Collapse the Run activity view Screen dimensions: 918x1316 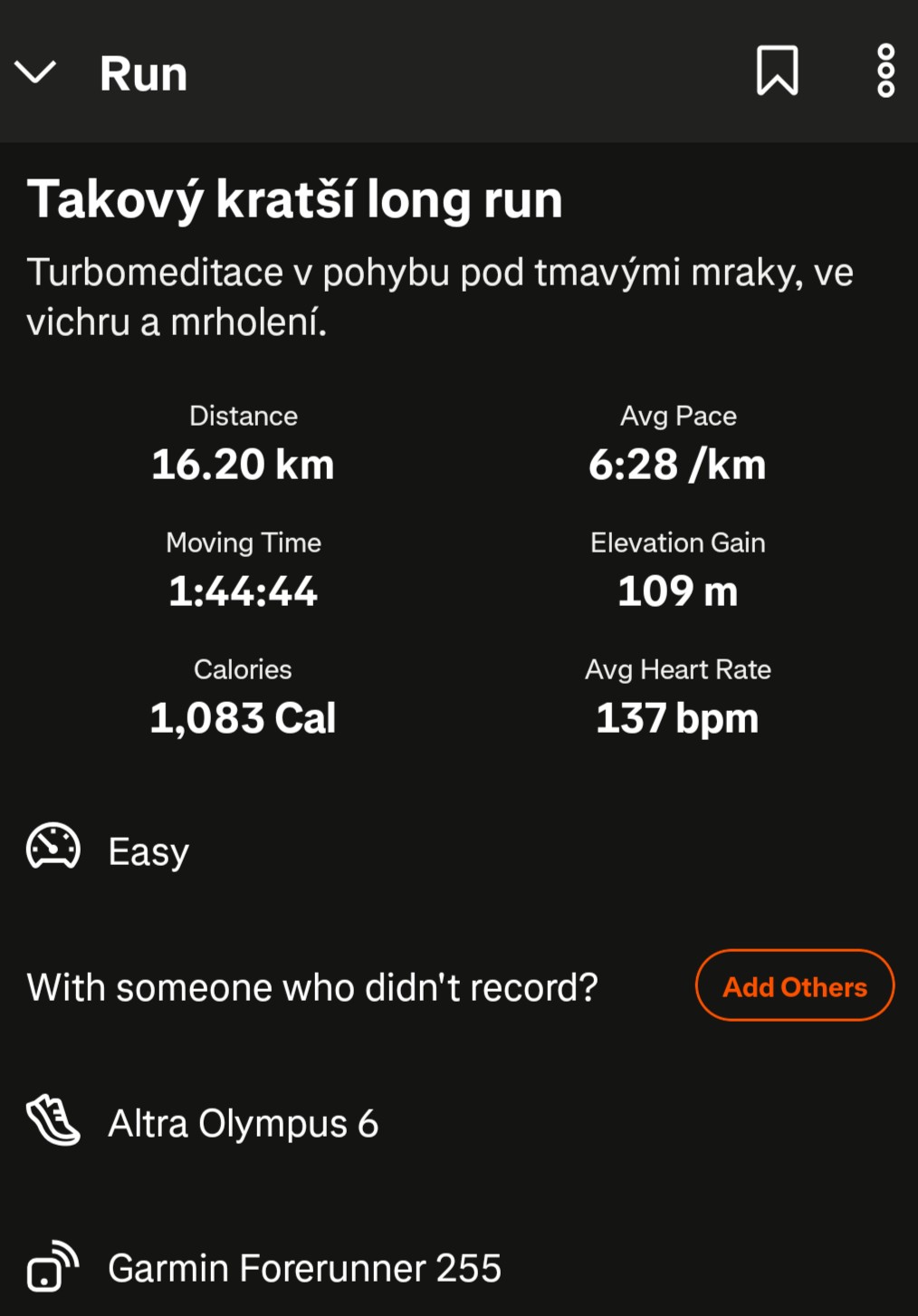click(x=36, y=72)
